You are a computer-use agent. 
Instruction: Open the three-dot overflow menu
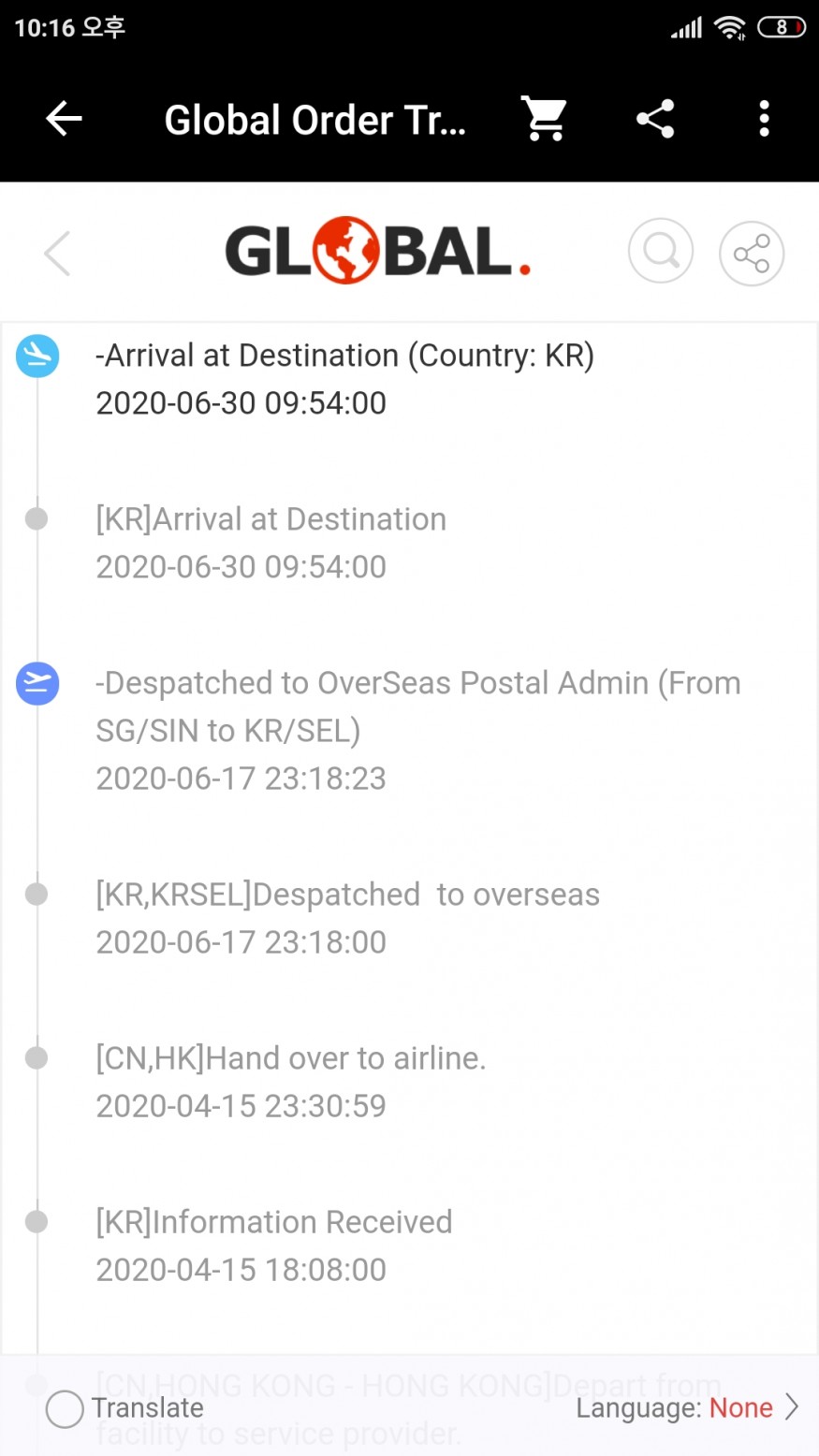click(765, 119)
